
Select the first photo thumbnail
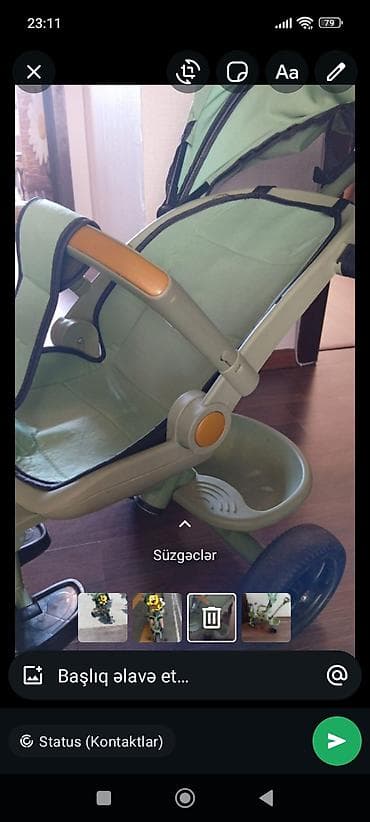[x=103, y=618]
